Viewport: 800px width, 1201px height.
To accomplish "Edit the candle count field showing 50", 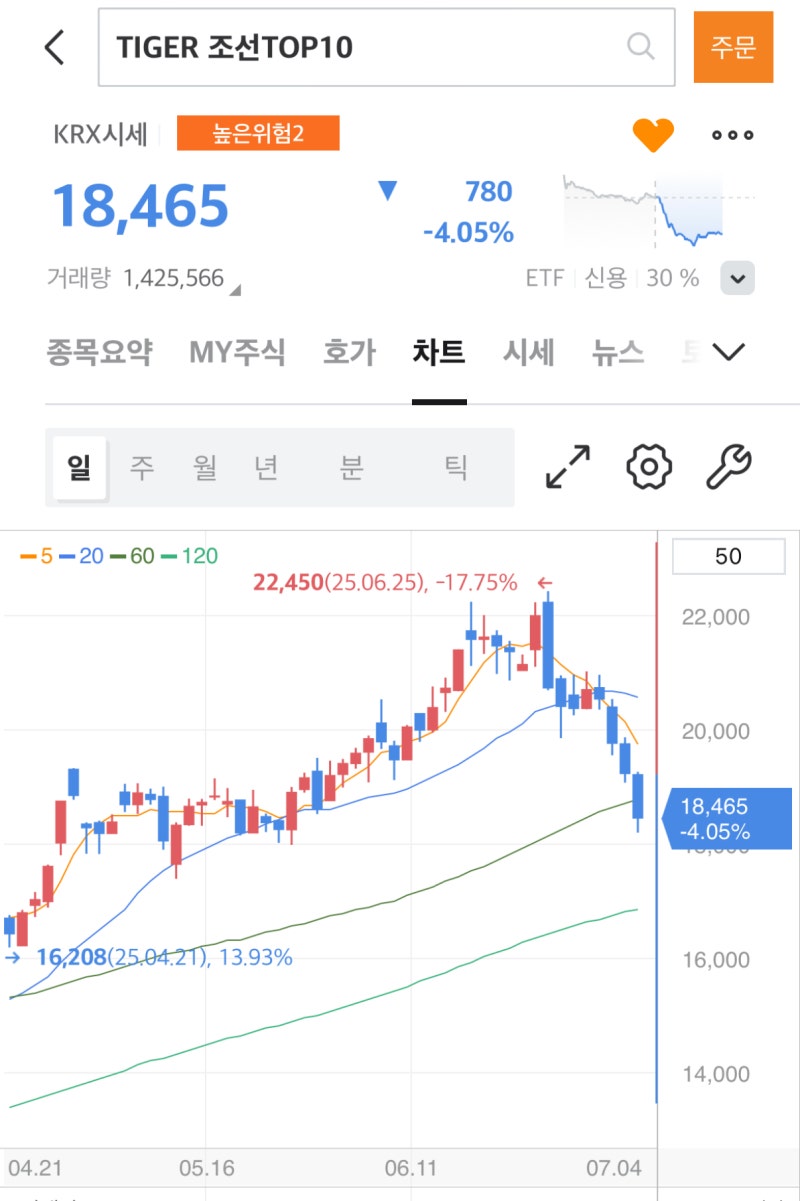I will (x=729, y=556).
